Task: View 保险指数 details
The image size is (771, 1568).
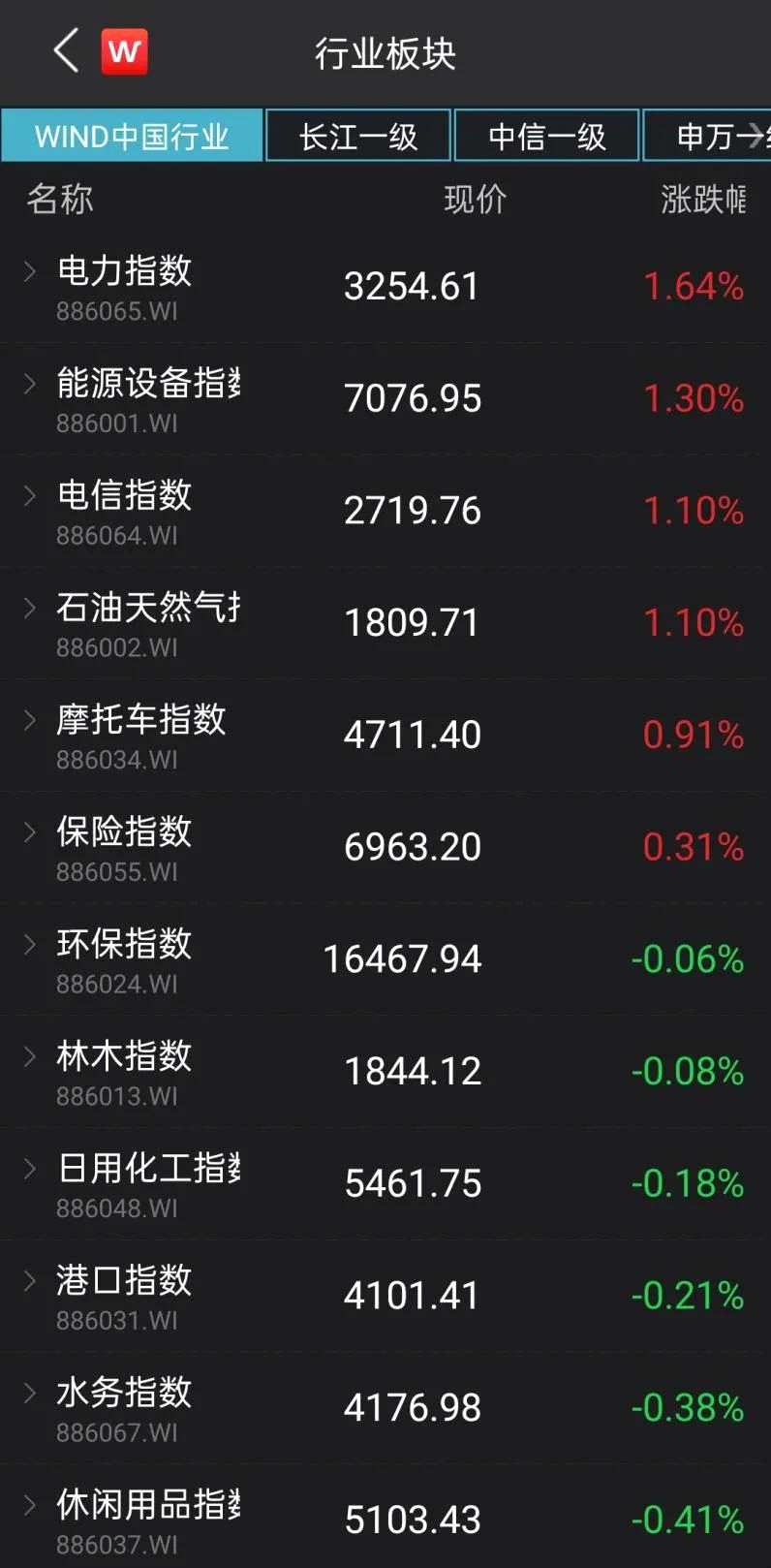Action: coord(385,848)
